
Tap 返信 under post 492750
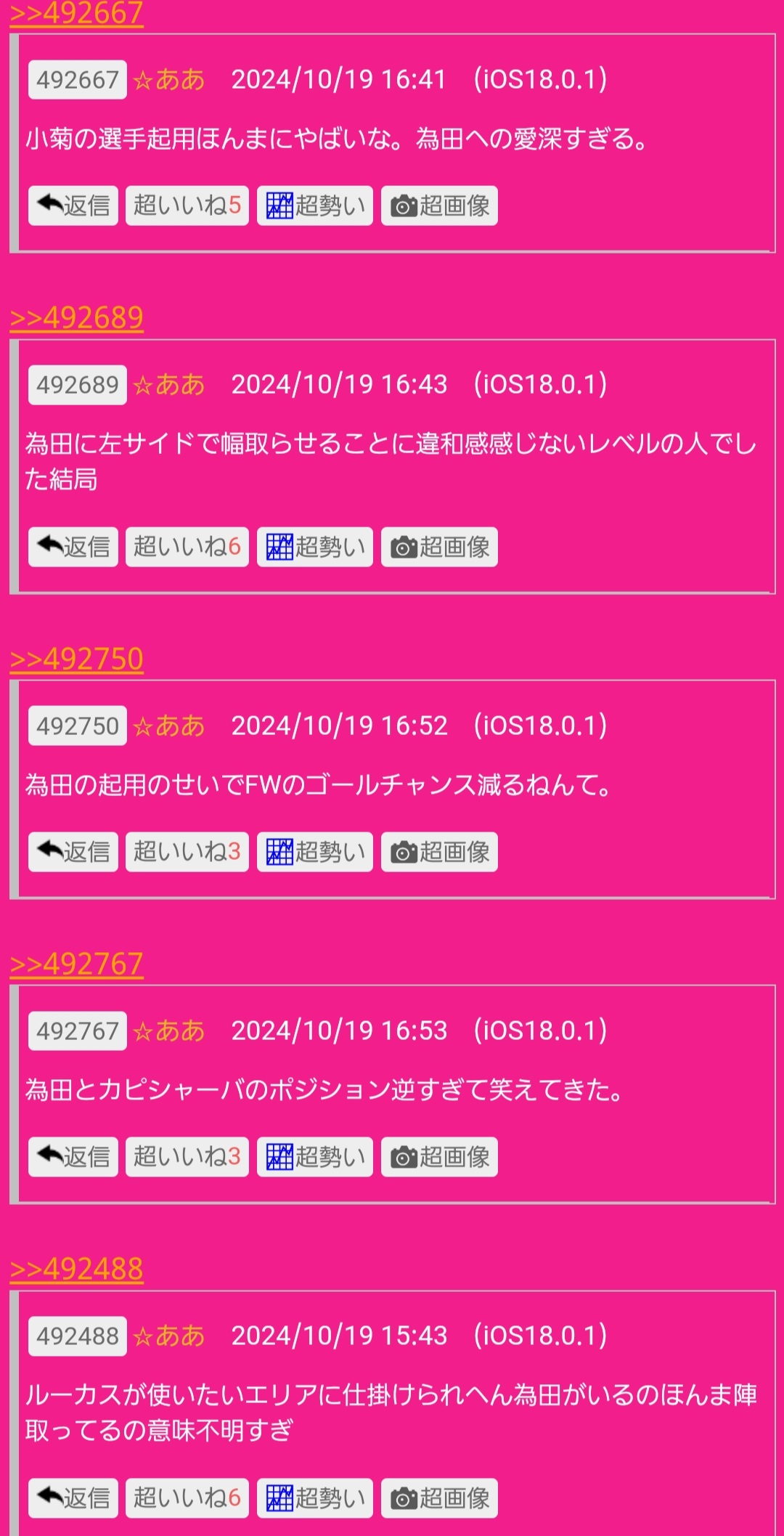tap(73, 852)
